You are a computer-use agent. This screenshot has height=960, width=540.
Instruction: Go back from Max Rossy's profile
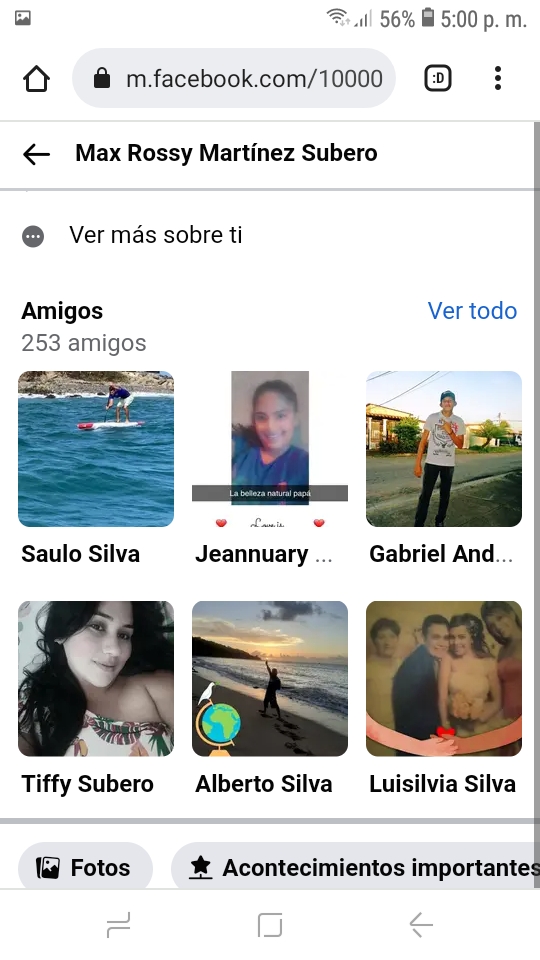click(36, 154)
